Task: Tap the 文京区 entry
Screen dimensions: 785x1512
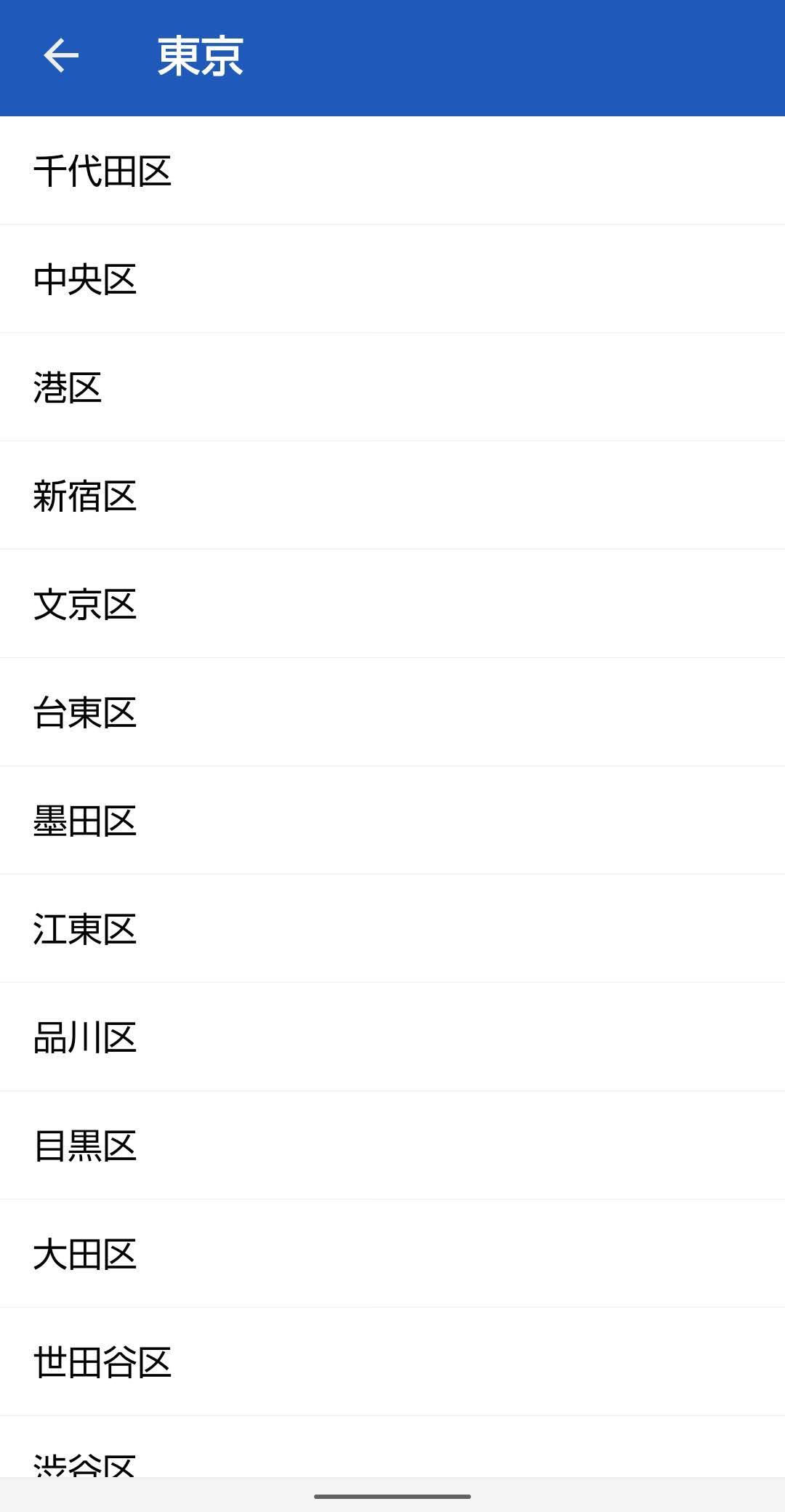Action: 392,604
